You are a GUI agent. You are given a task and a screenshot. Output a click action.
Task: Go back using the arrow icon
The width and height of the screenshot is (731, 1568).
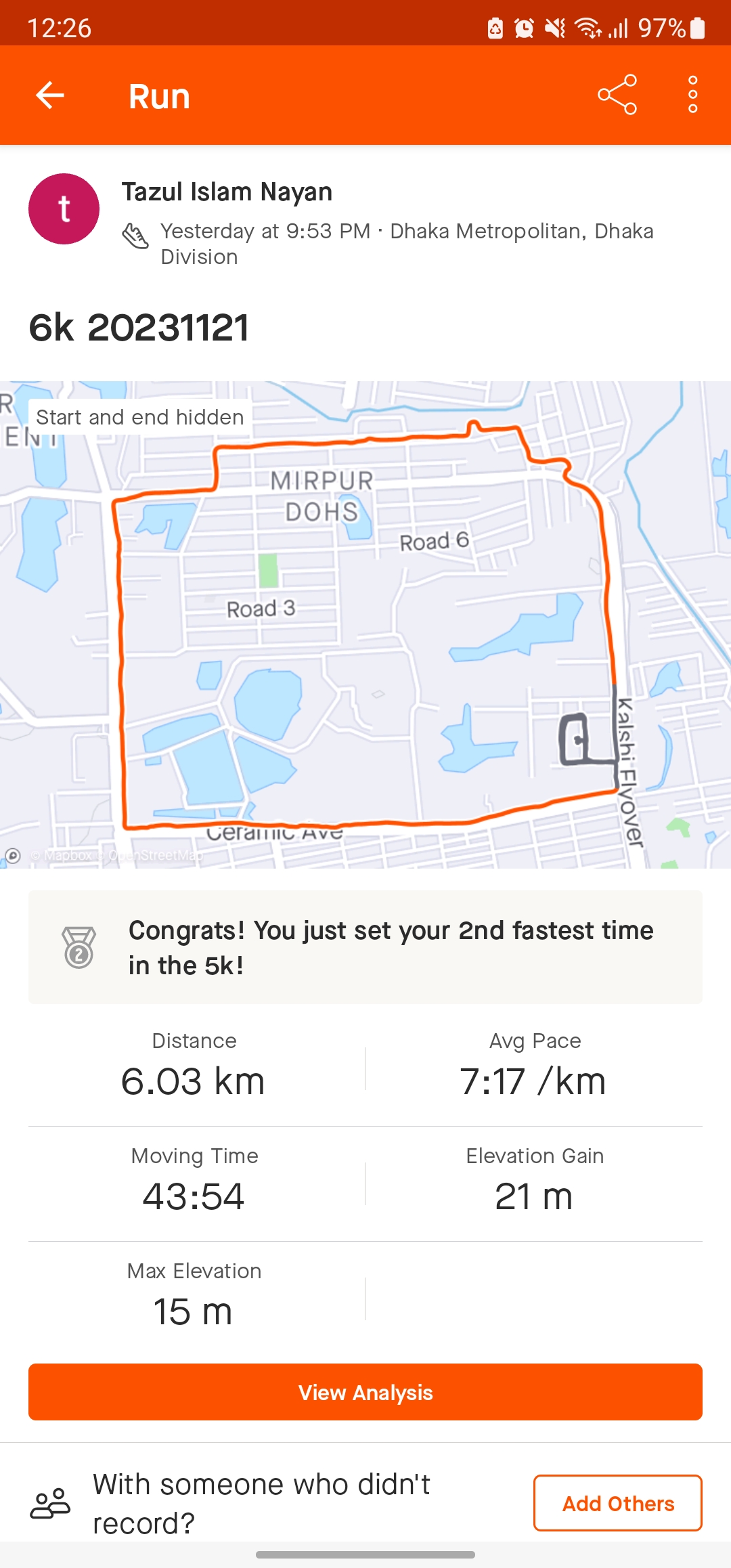pos(50,95)
